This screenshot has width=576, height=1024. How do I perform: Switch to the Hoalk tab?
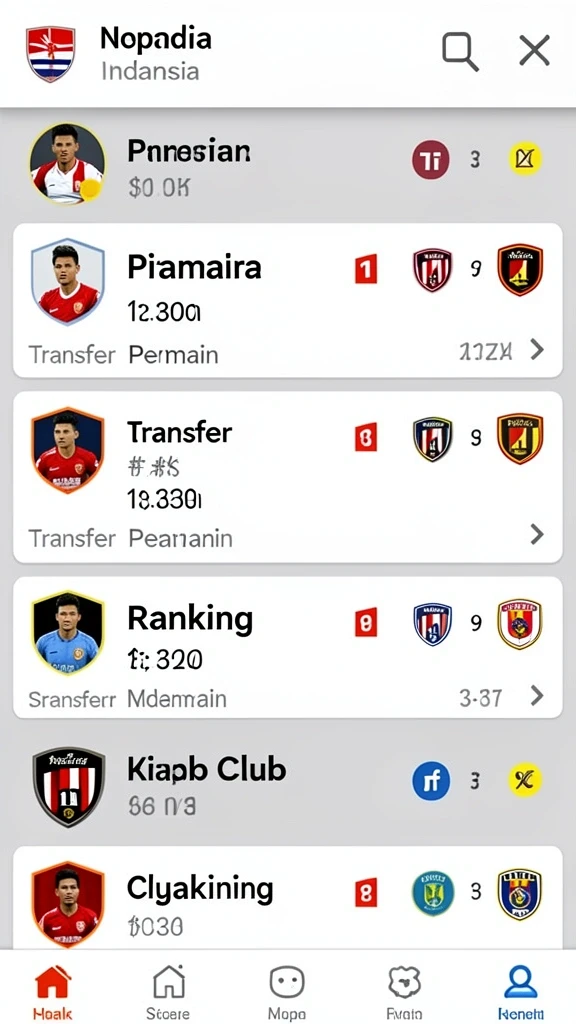pos(53,992)
